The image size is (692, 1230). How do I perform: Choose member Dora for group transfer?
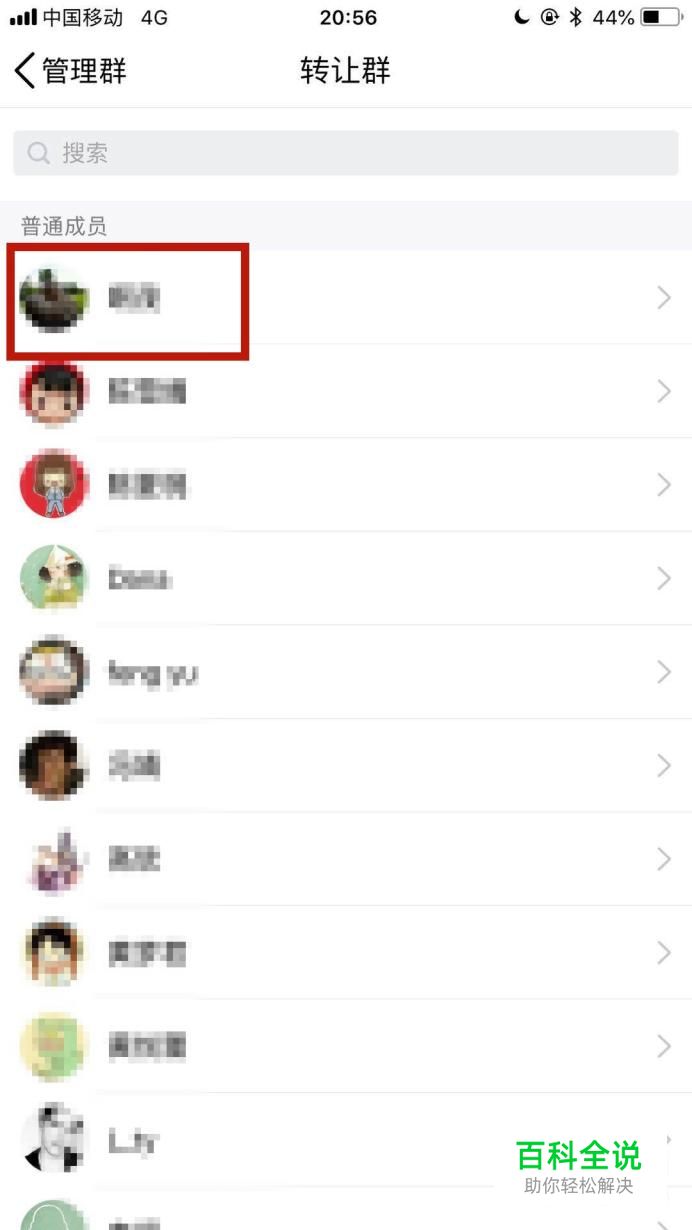coord(346,578)
